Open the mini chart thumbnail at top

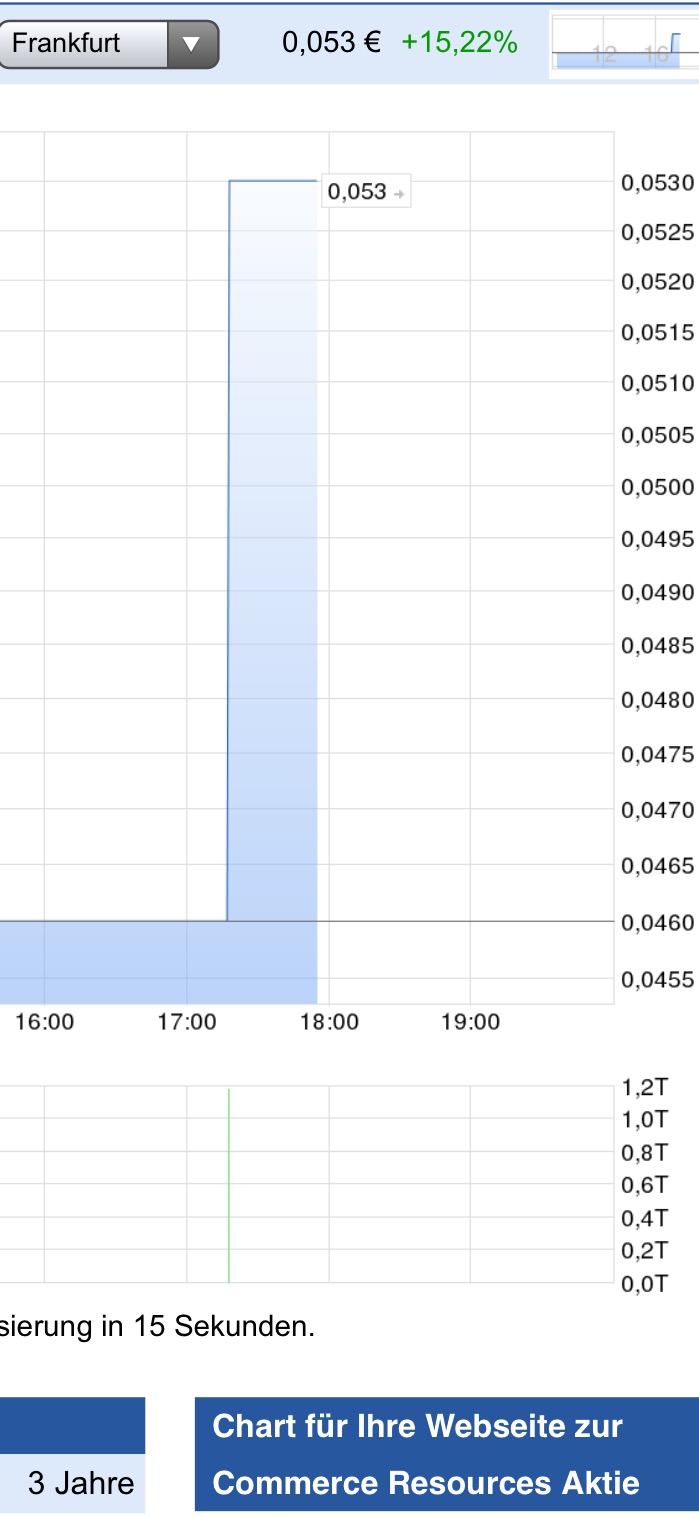[623, 45]
